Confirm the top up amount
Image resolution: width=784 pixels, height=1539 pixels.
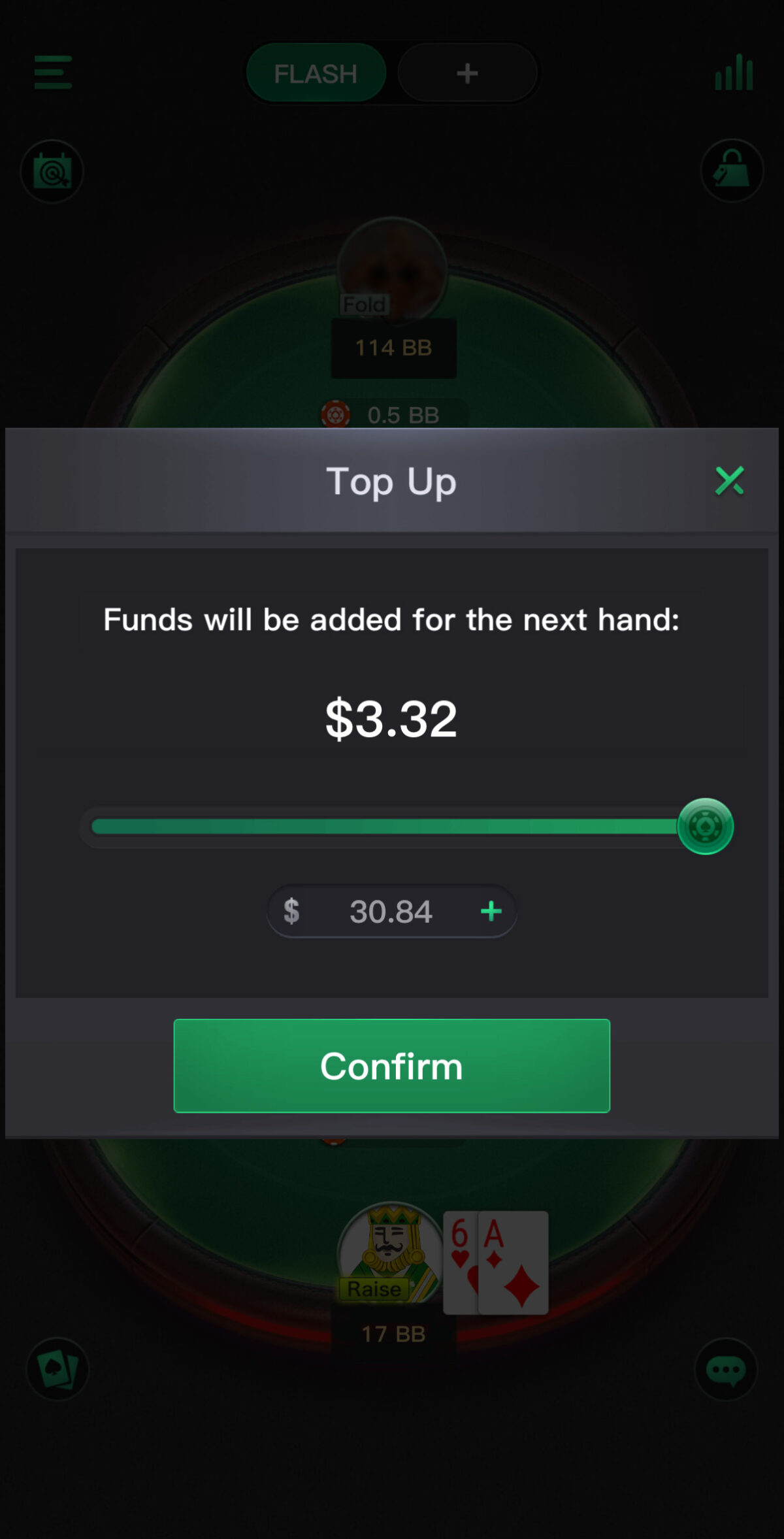[391, 1065]
